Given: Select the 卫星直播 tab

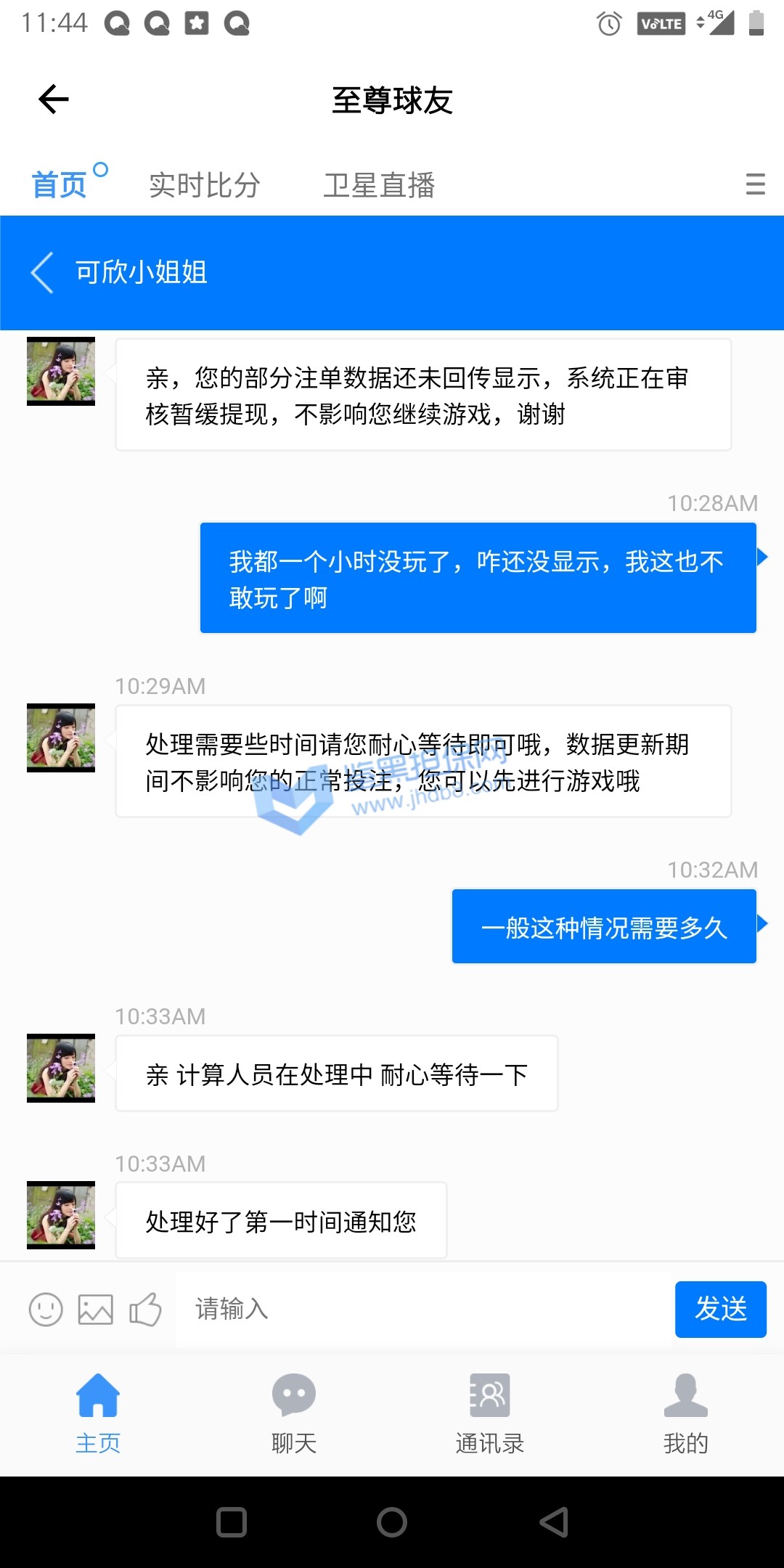Looking at the screenshot, I should (x=379, y=185).
